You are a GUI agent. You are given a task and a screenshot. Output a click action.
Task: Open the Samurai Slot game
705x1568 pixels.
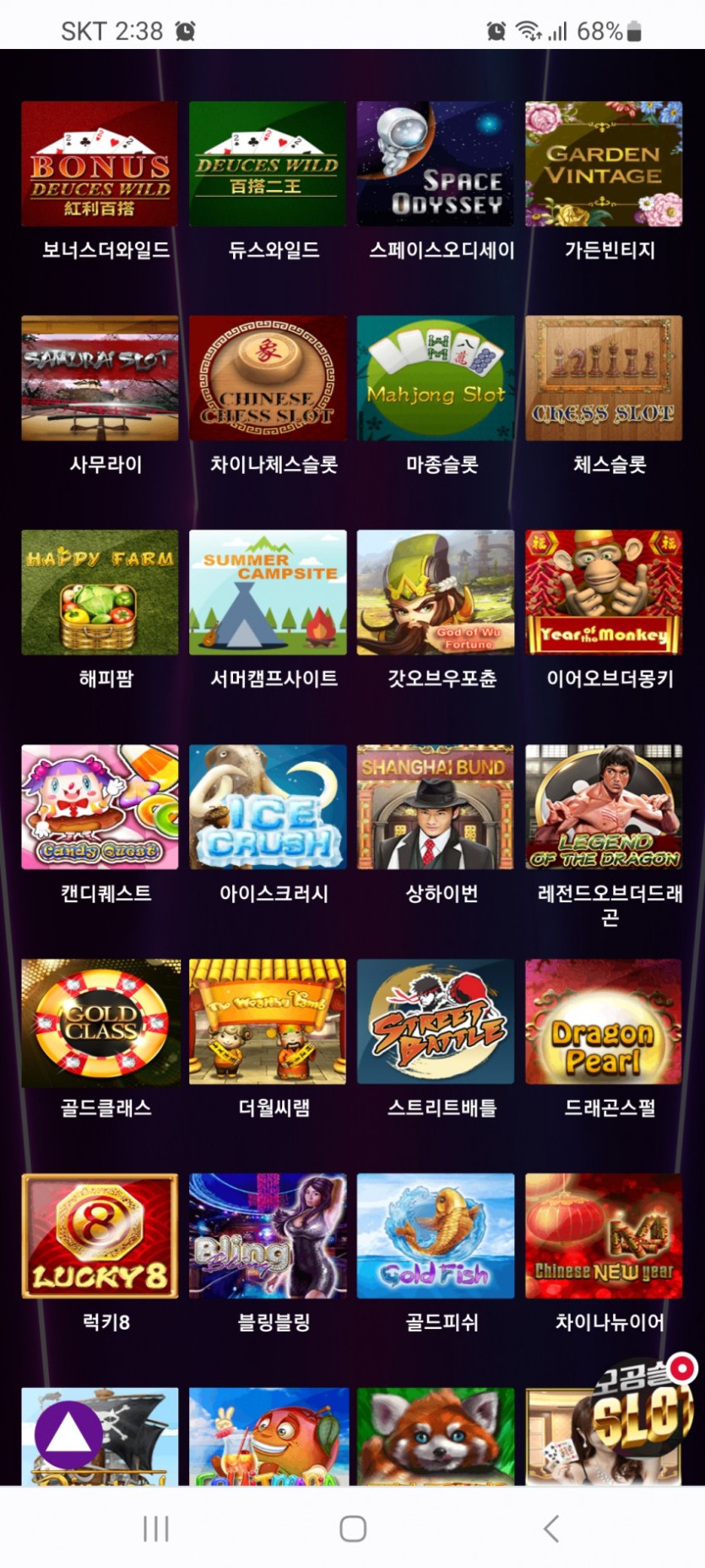pos(100,378)
